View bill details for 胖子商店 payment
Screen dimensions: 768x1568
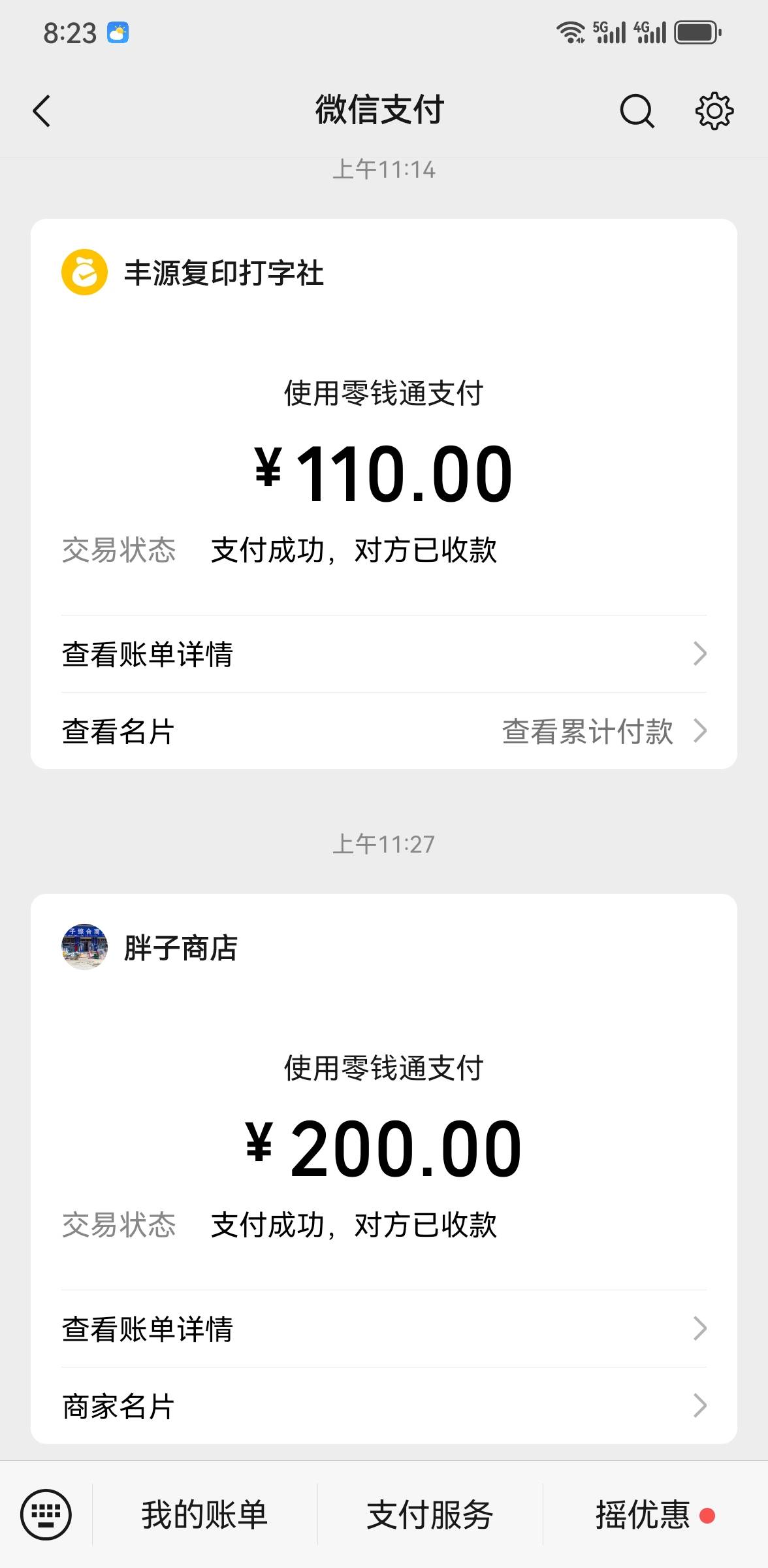pos(383,1328)
